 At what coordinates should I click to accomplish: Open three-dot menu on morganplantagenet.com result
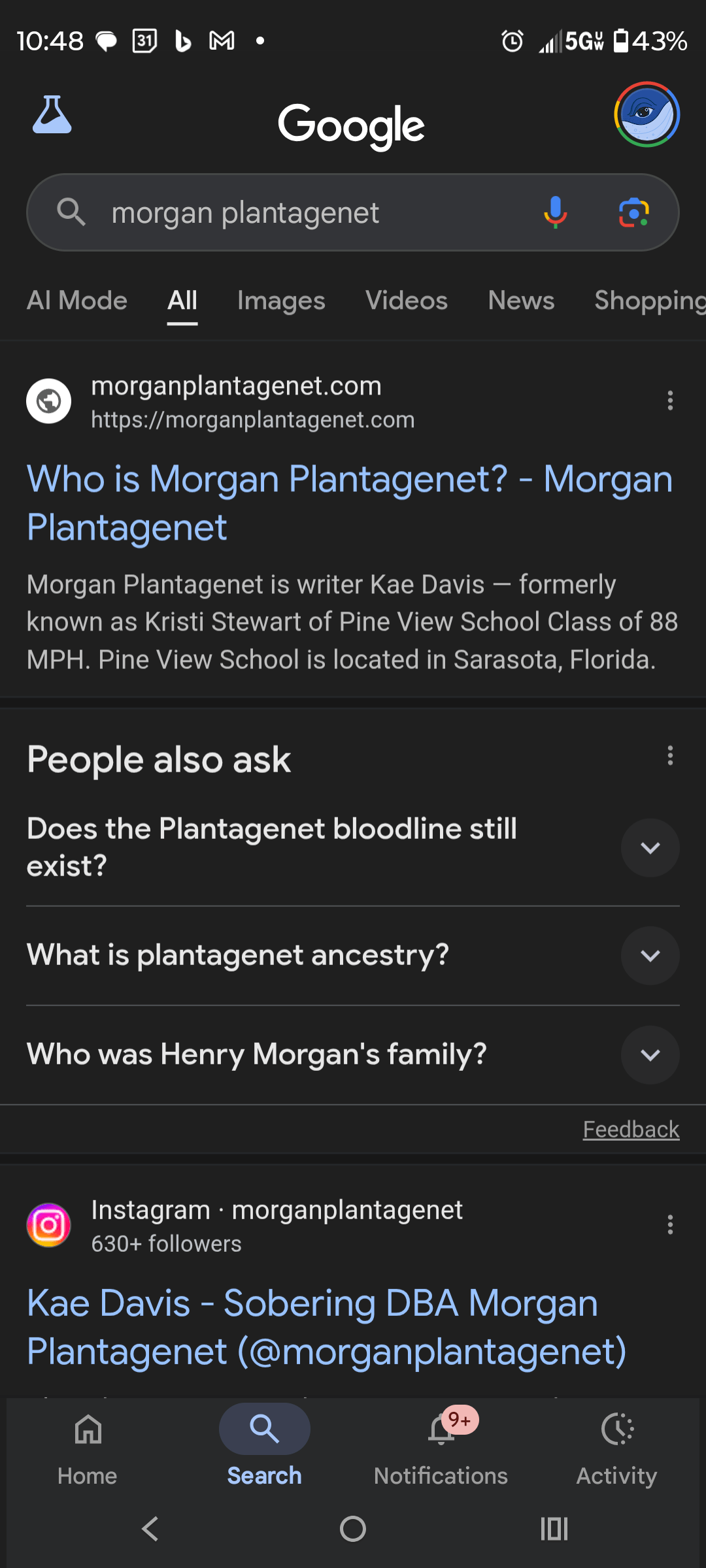(x=670, y=400)
